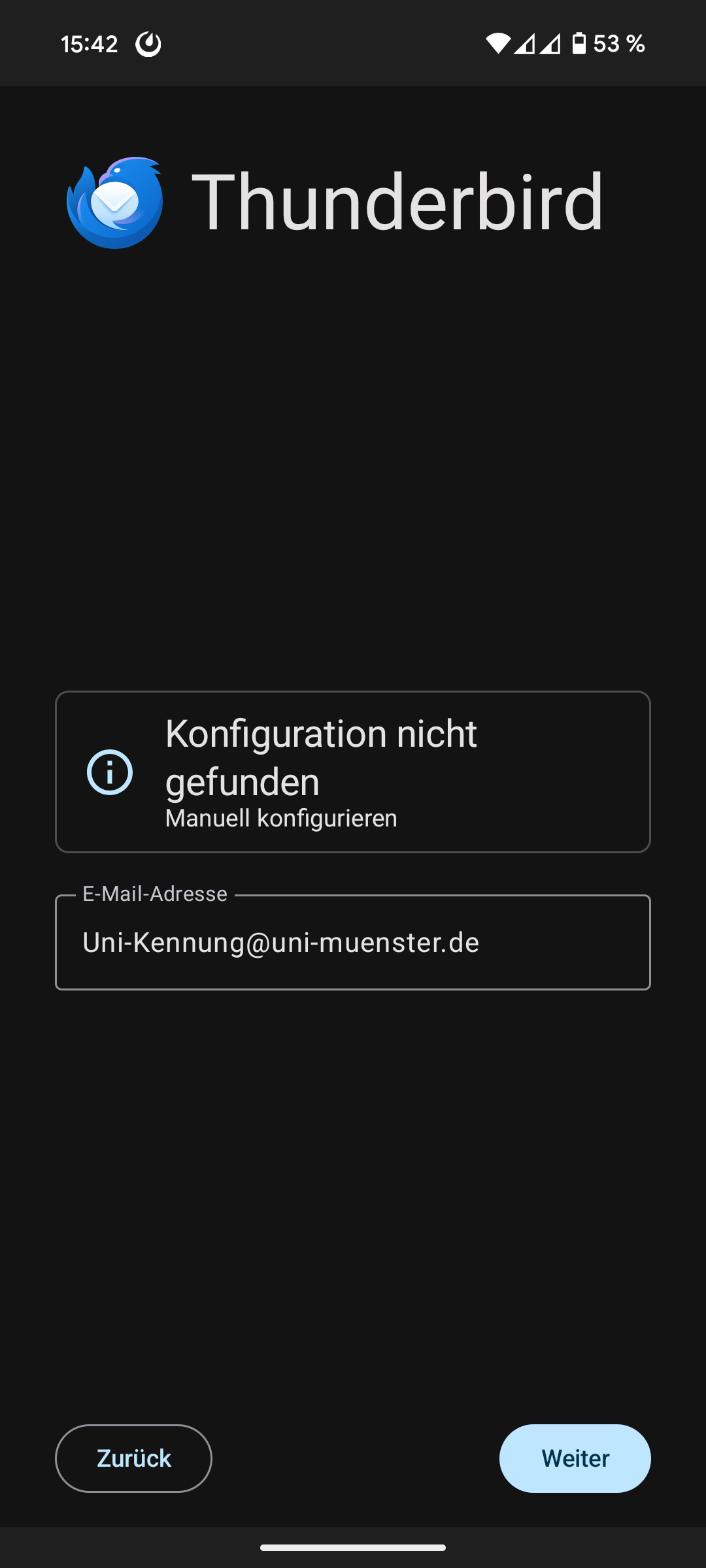
Task: Open the 'Manuell konfigurieren' configuration card
Action: pyautogui.click(x=353, y=772)
